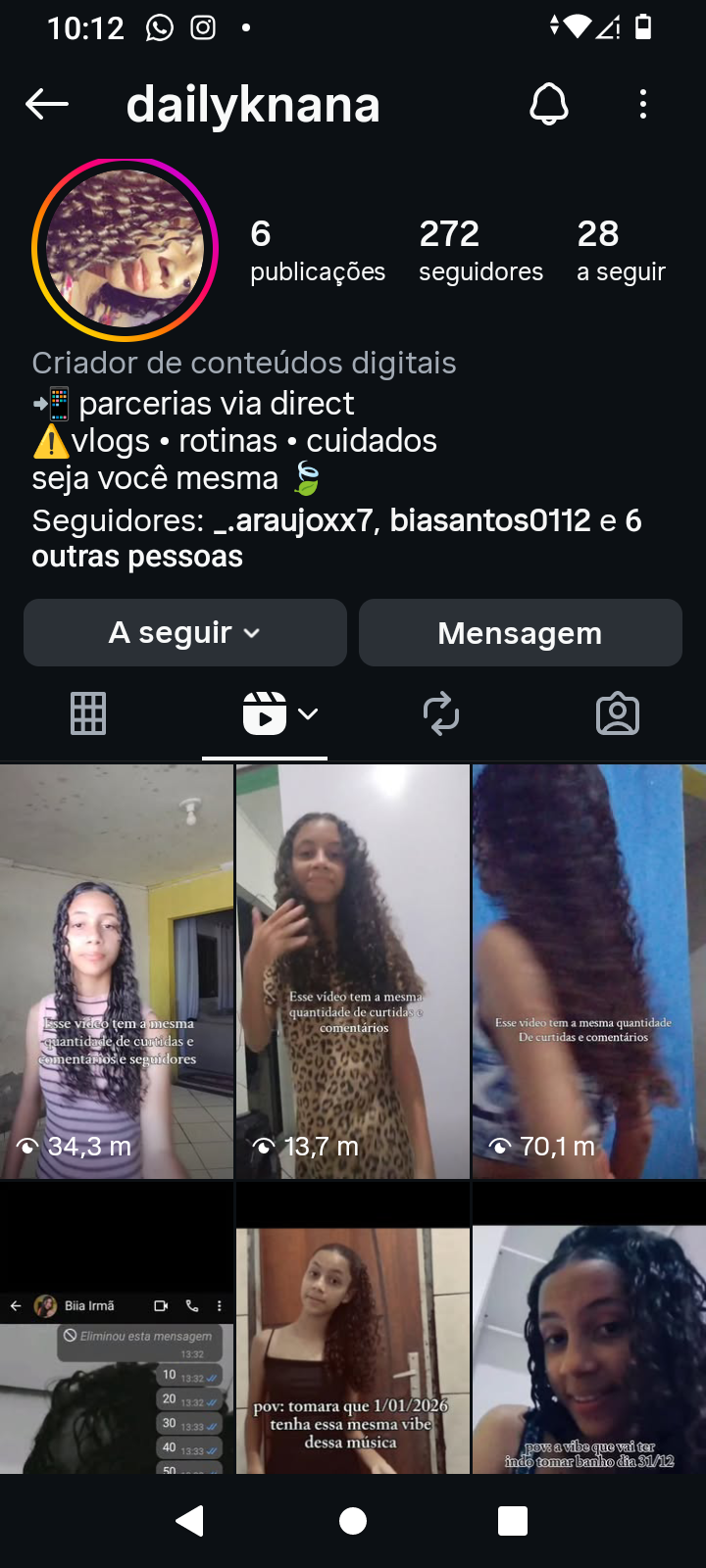Switch to the posts grid tab
The width and height of the screenshot is (706, 1568).
88,713
